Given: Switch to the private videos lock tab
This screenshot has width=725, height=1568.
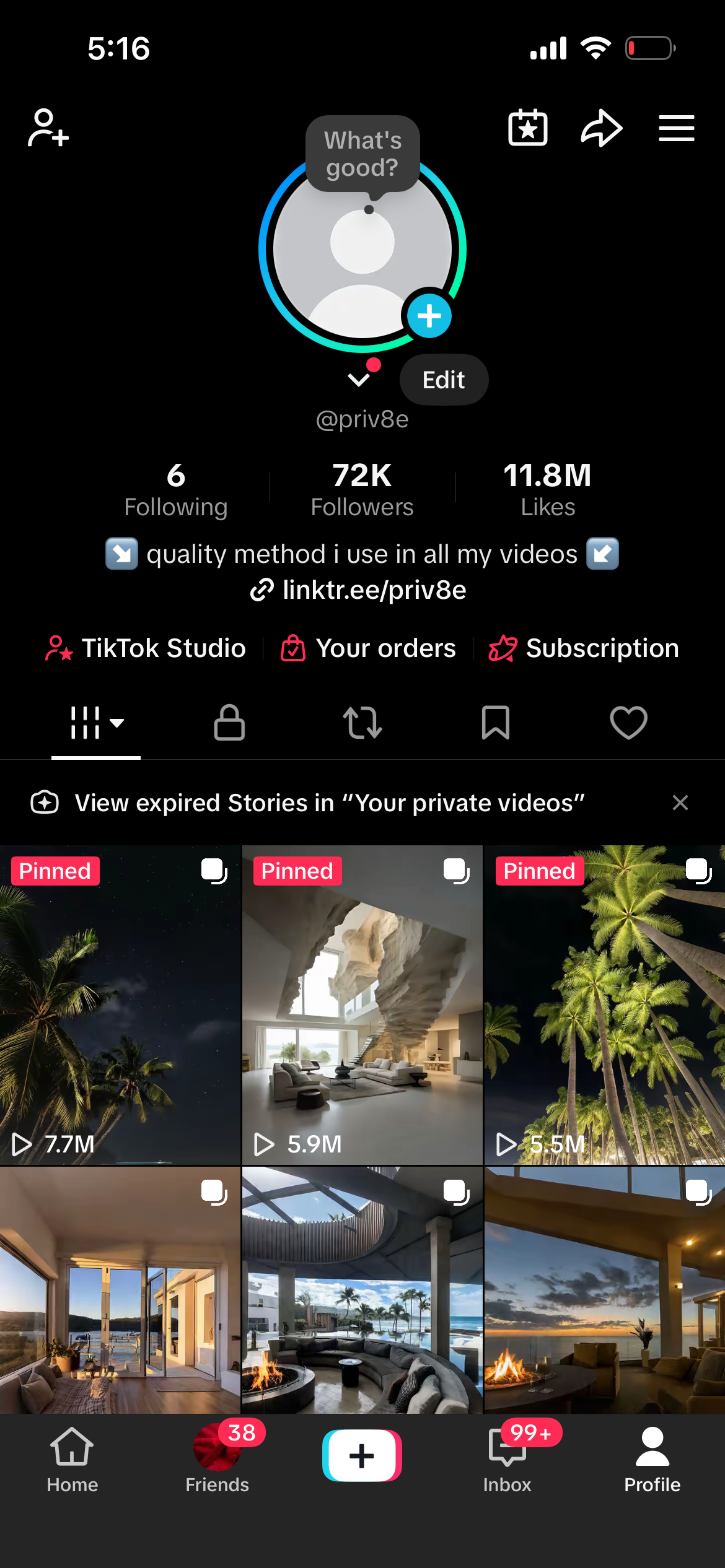Looking at the screenshot, I should 229,722.
